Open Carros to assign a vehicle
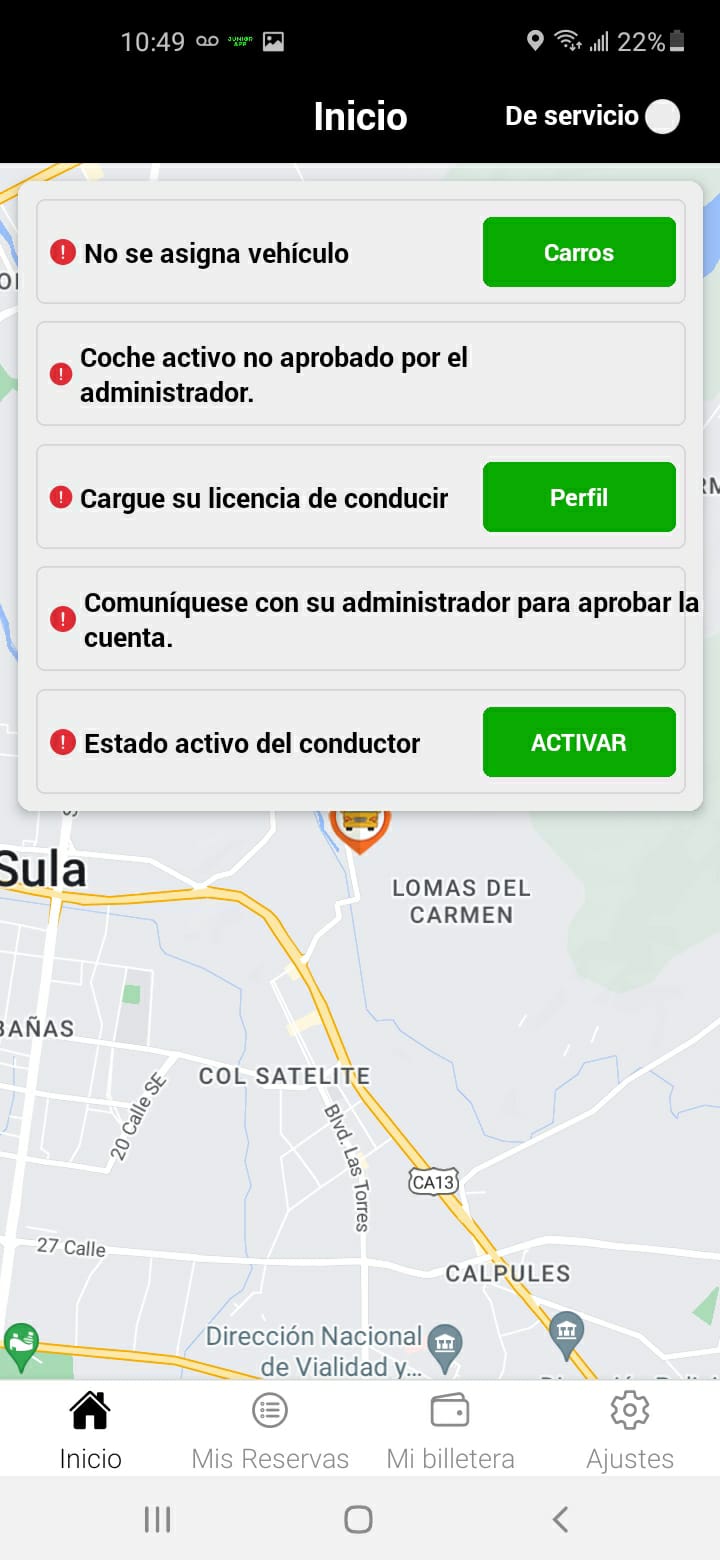Viewport: 720px width, 1560px height. pyautogui.click(x=579, y=252)
